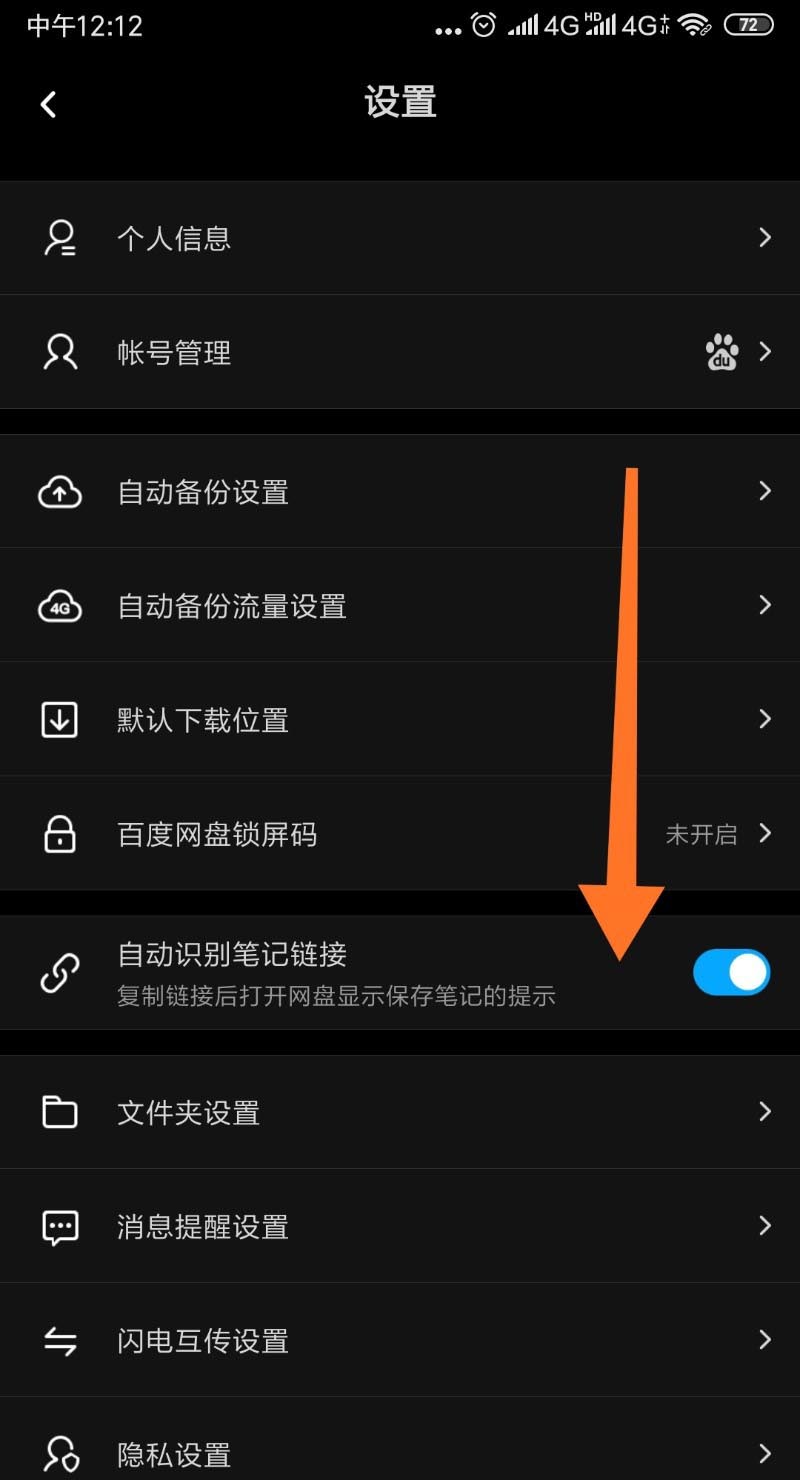Viewport: 800px width, 1480px height.
Task: Click the 4G cloud icon beside 自动备份流量设置
Action: click(60, 605)
